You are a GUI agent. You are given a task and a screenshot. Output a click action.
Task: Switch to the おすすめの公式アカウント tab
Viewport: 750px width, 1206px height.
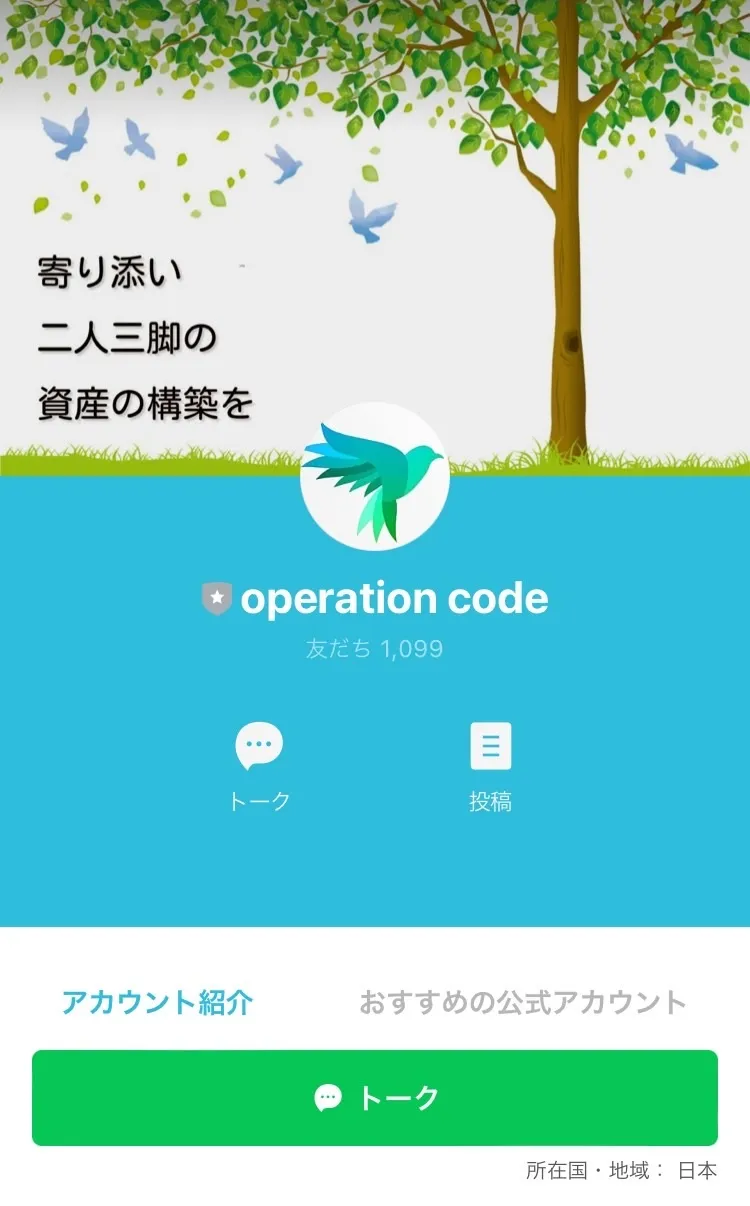[x=523, y=1002]
